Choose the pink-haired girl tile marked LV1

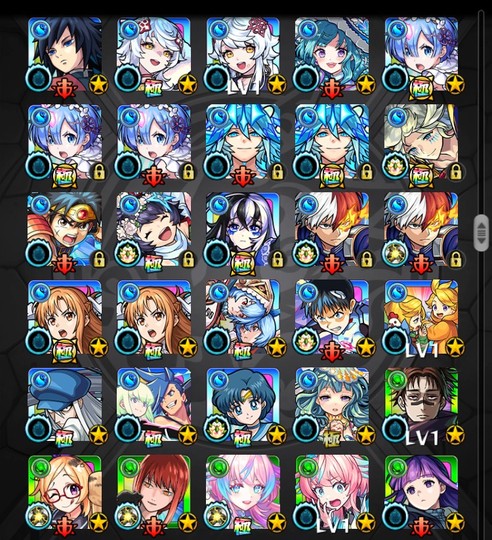point(332,492)
